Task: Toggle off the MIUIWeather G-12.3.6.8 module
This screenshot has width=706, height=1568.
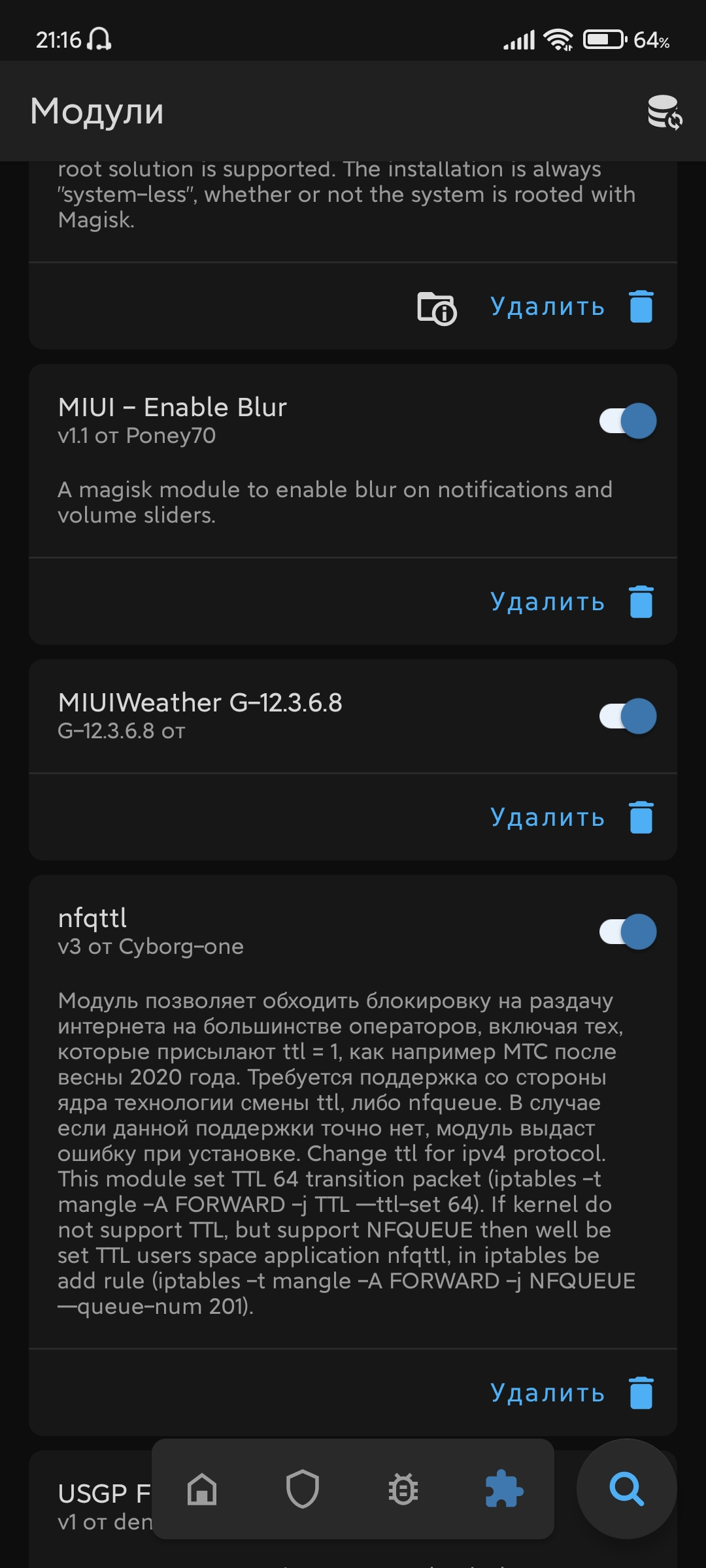Action: [628, 716]
